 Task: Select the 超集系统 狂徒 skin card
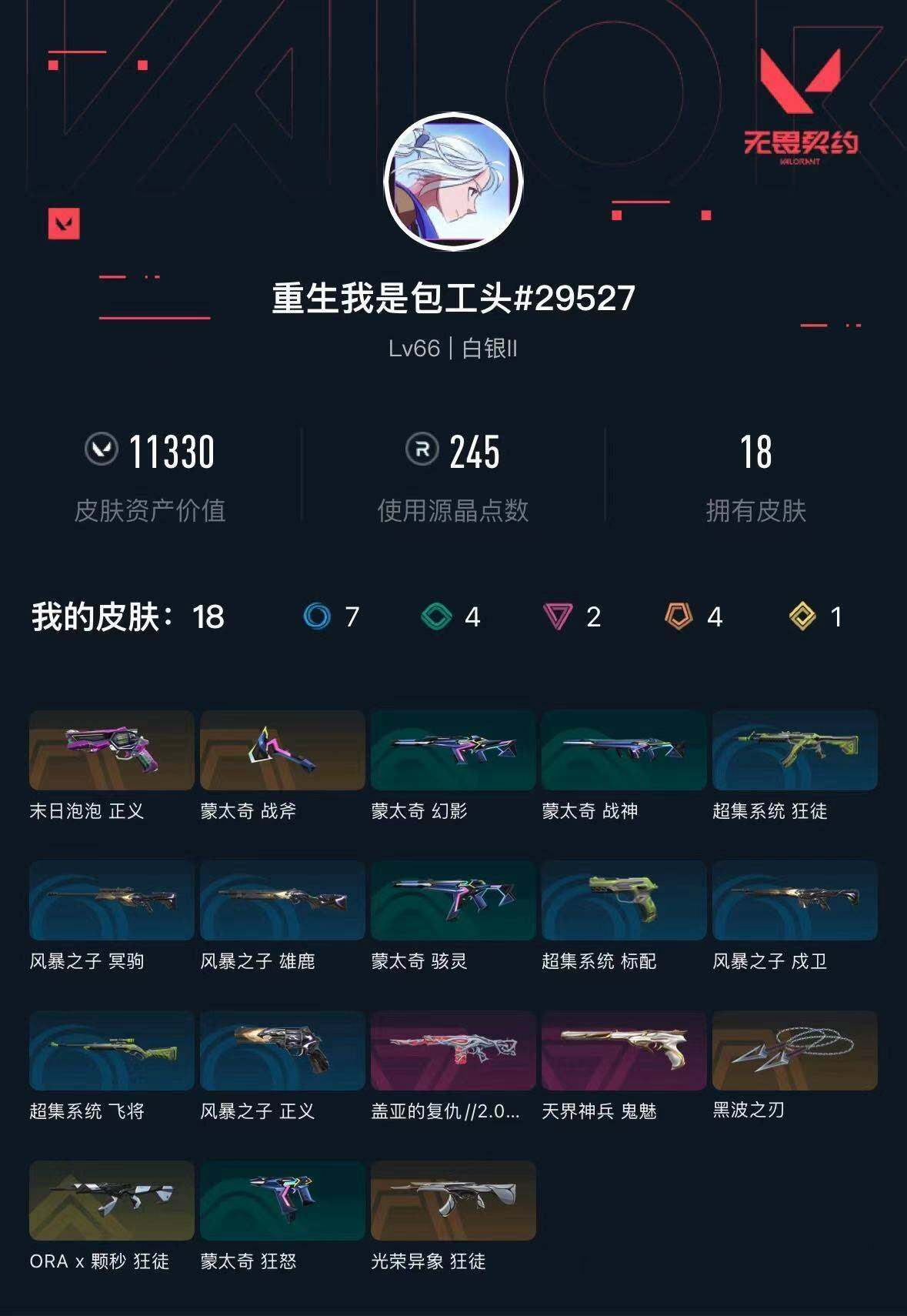coord(795,750)
